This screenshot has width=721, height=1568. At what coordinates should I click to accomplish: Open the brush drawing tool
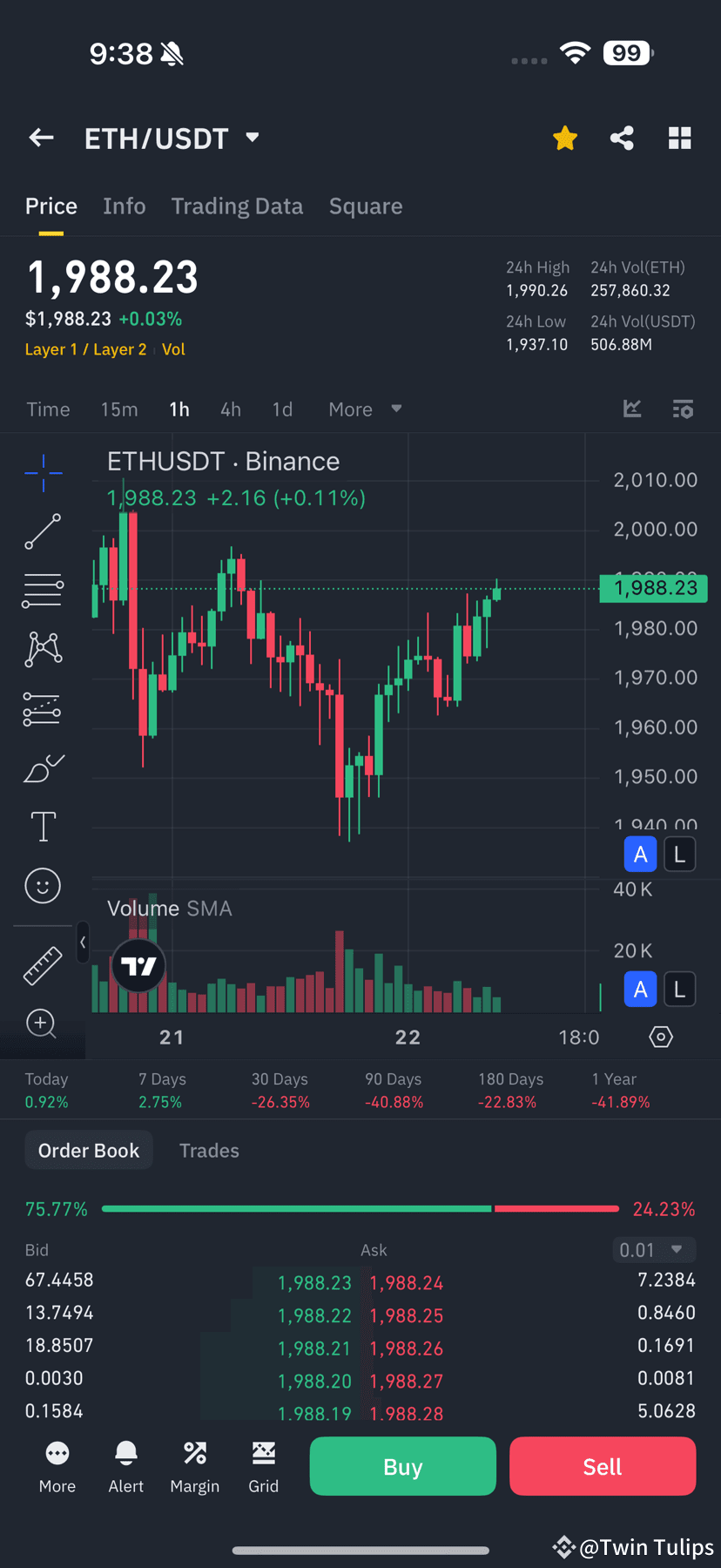coord(43,767)
